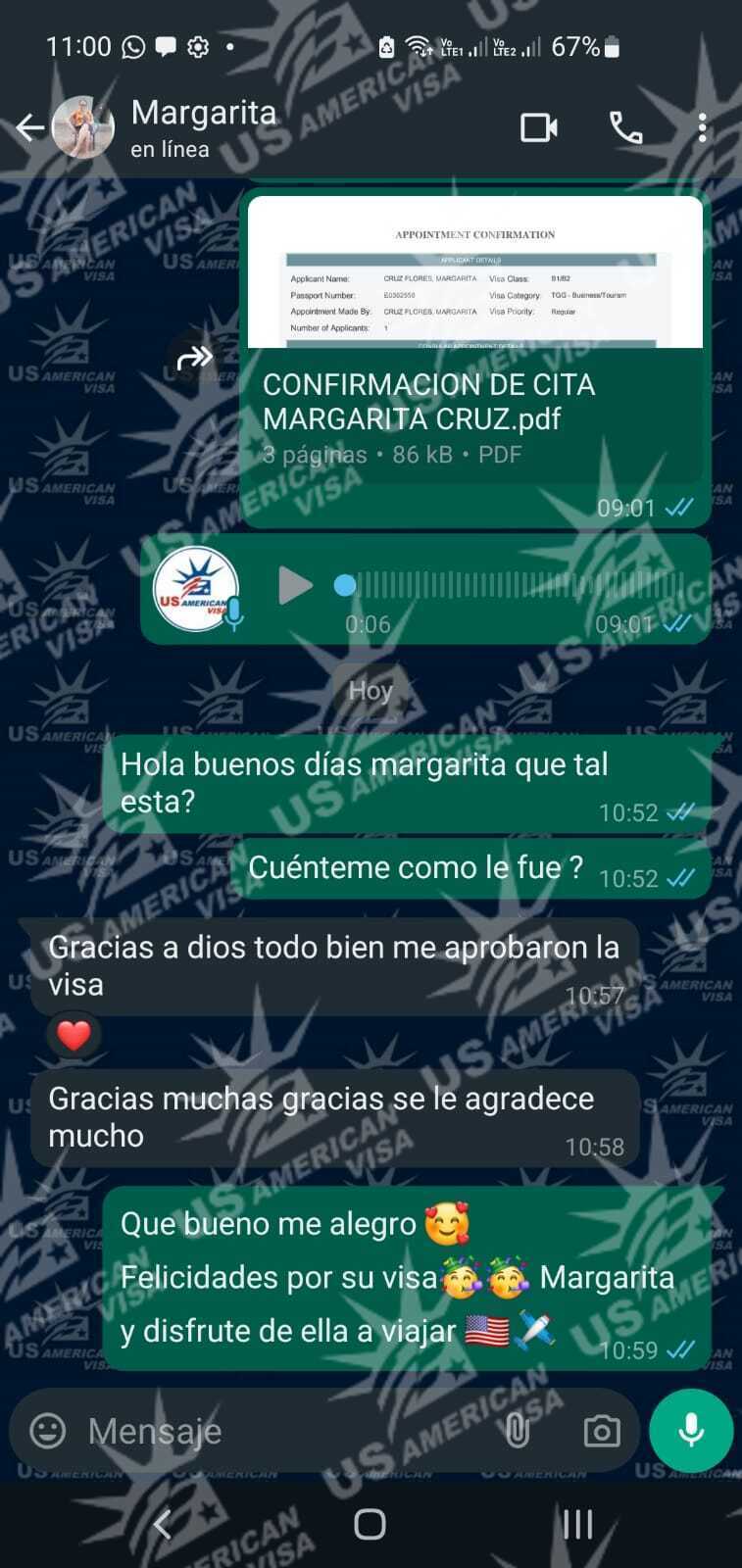Open the emoji picker
Screen dimensions: 742x1568
click(47, 1431)
